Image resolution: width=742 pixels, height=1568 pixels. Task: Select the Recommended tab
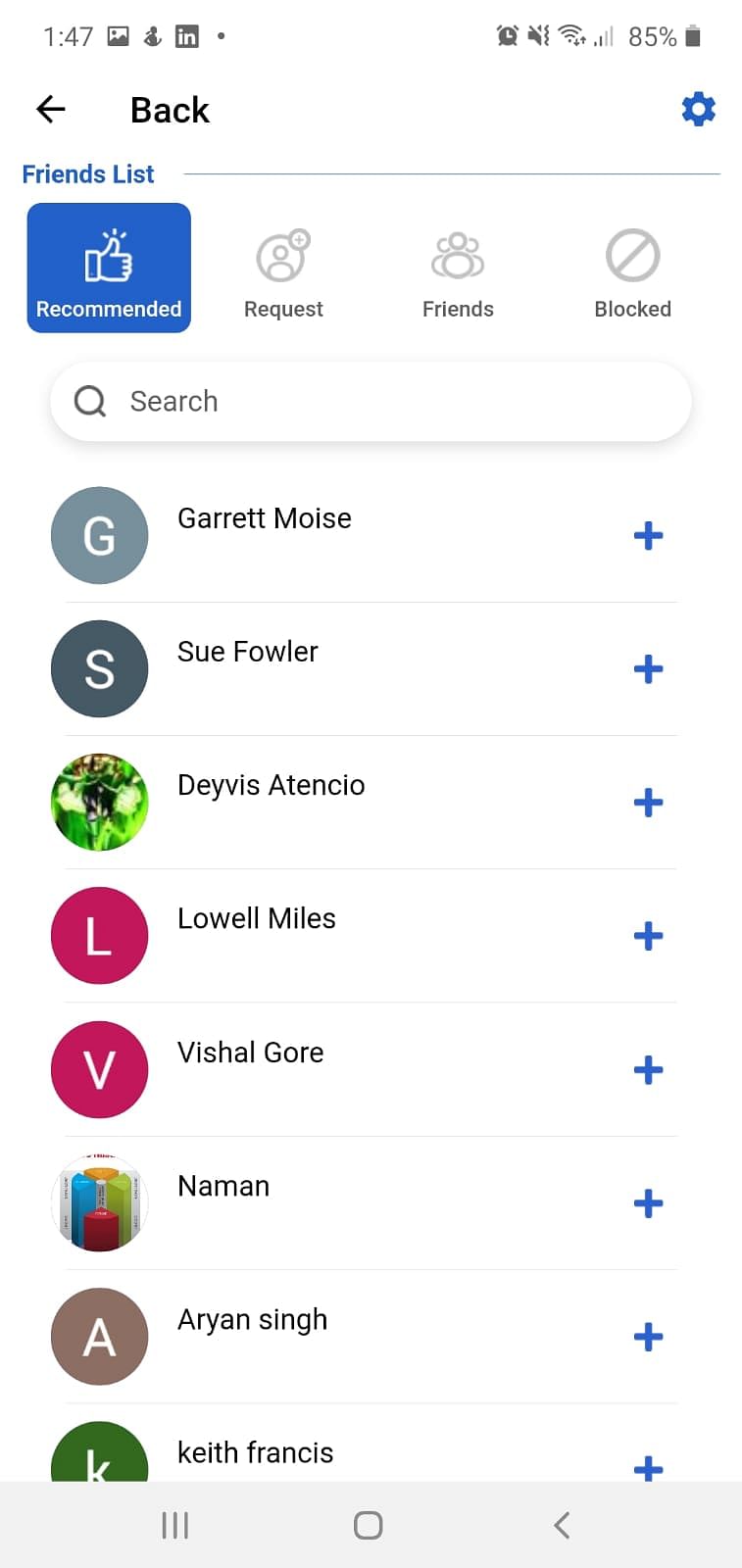point(109,269)
